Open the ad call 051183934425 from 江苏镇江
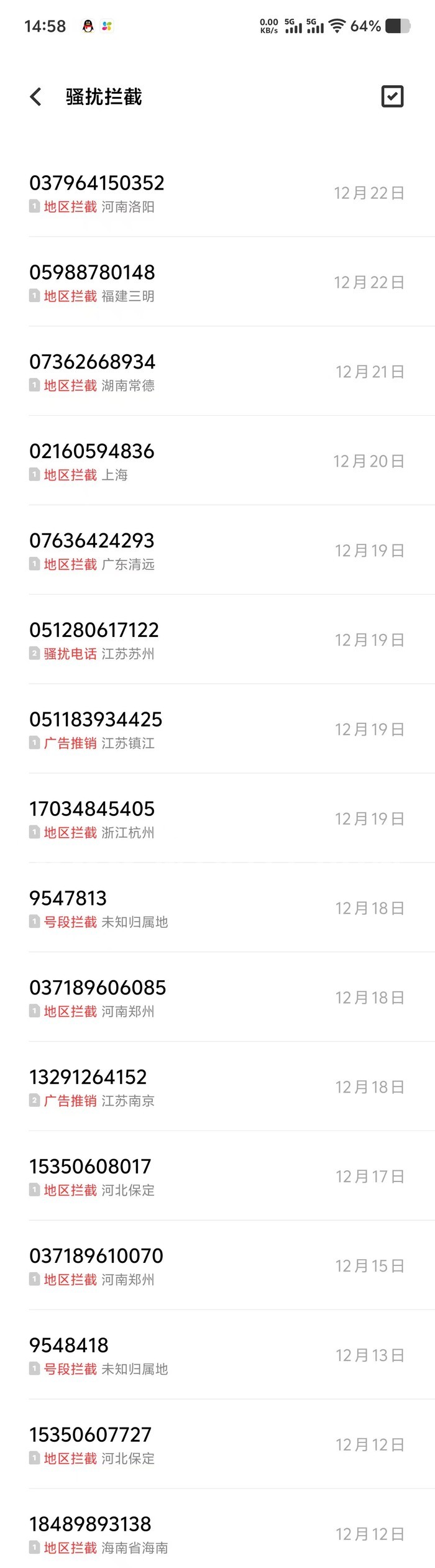The height and width of the screenshot is (1568, 435). coord(217,730)
